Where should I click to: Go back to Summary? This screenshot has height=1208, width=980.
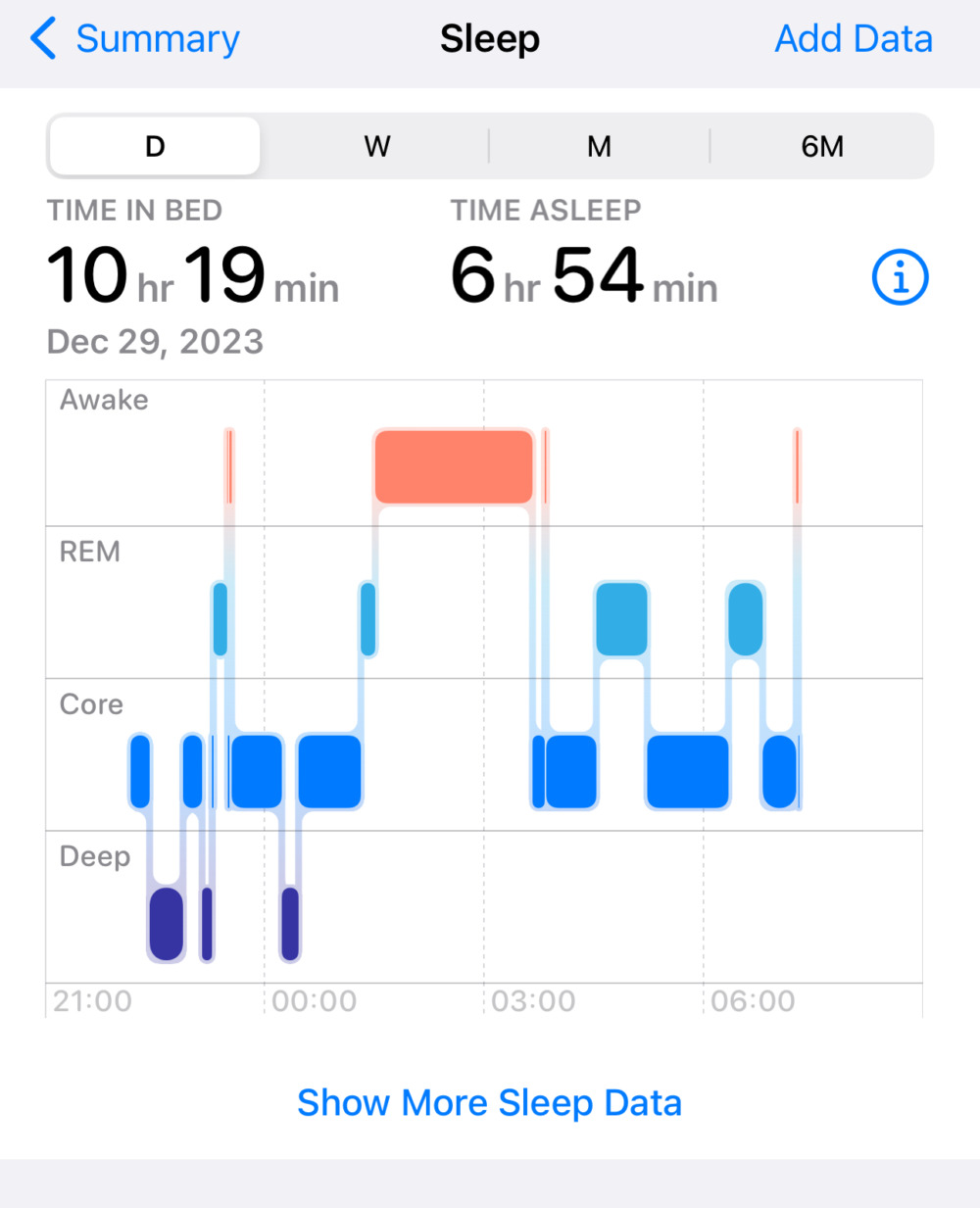click(134, 39)
